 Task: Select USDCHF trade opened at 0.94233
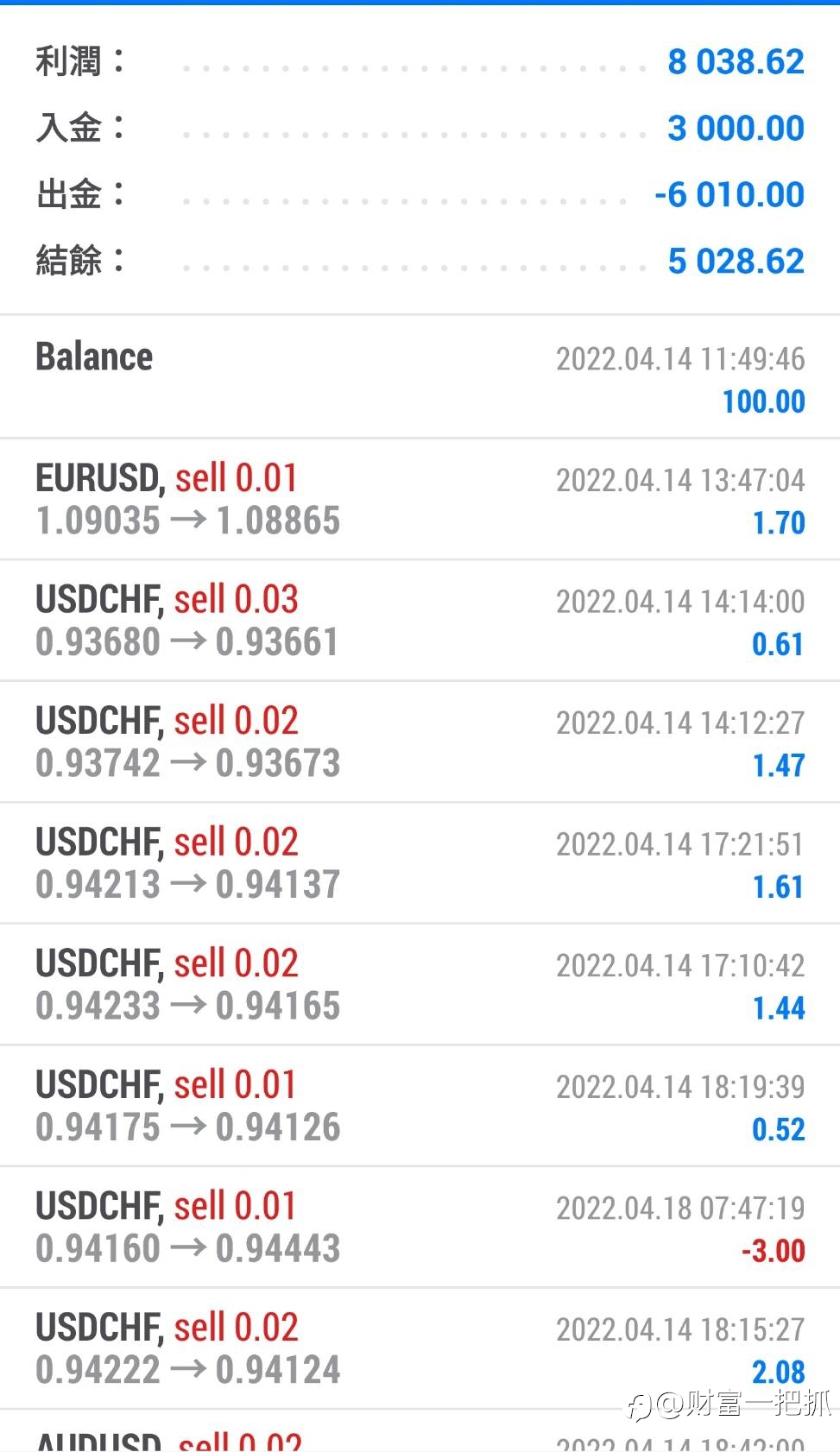click(420, 985)
